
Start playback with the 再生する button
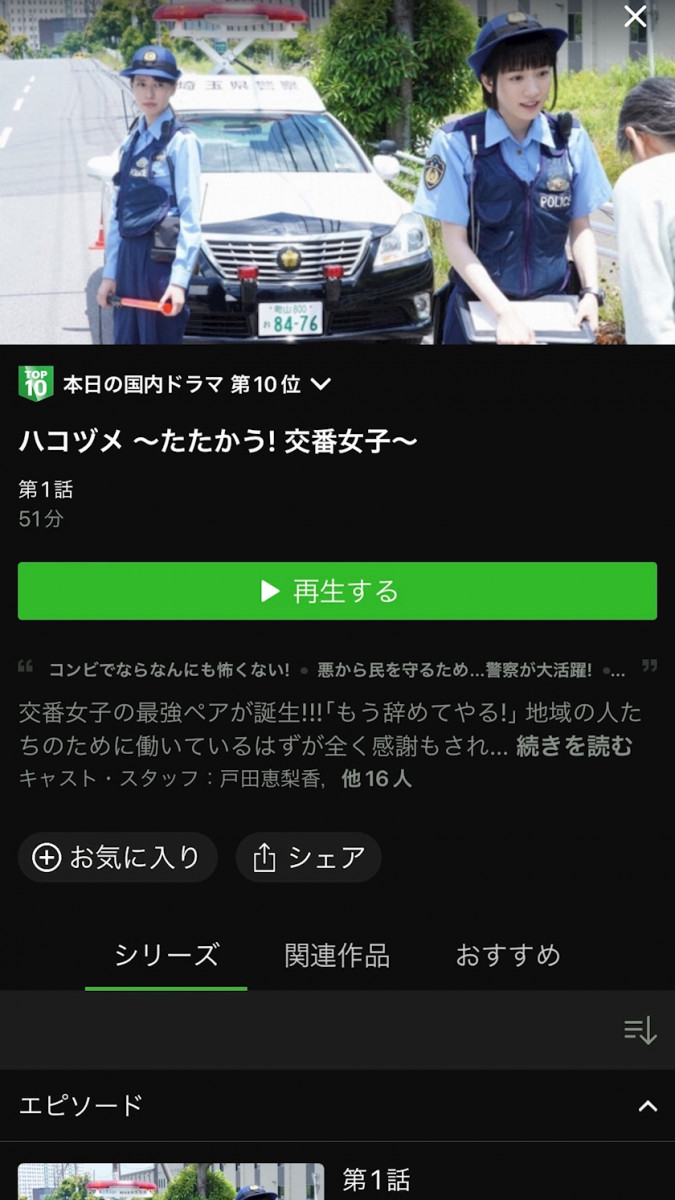[337, 591]
